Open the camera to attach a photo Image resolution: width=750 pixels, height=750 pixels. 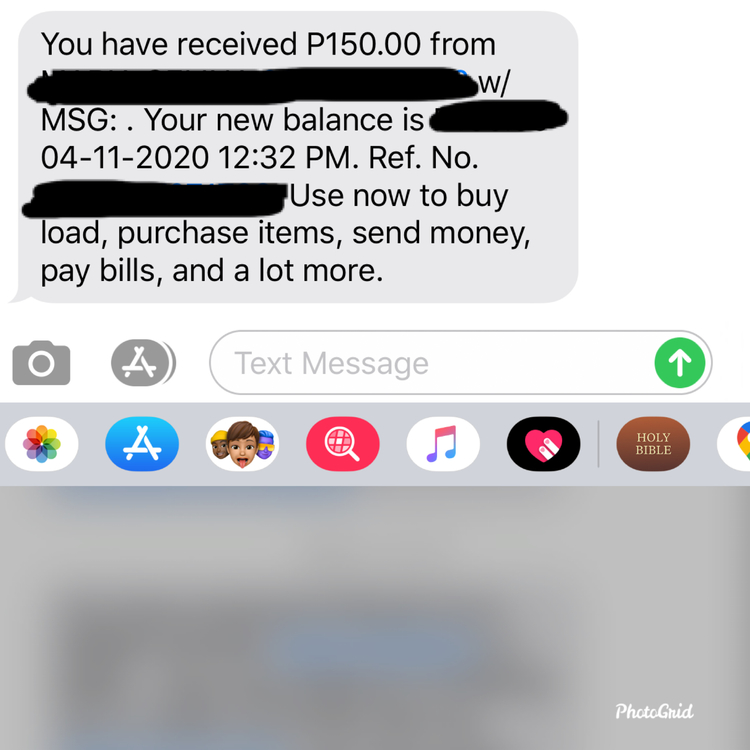(x=41, y=363)
